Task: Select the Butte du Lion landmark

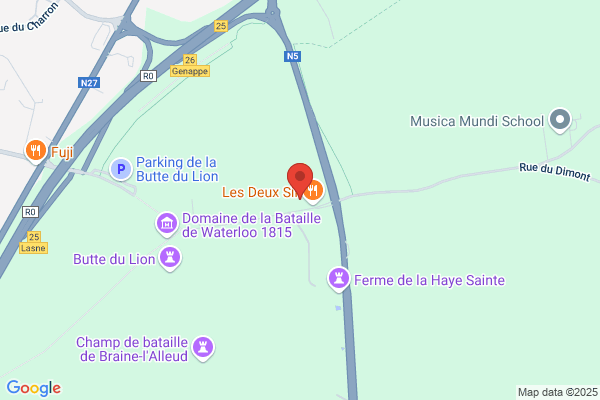Action: (174, 259)
